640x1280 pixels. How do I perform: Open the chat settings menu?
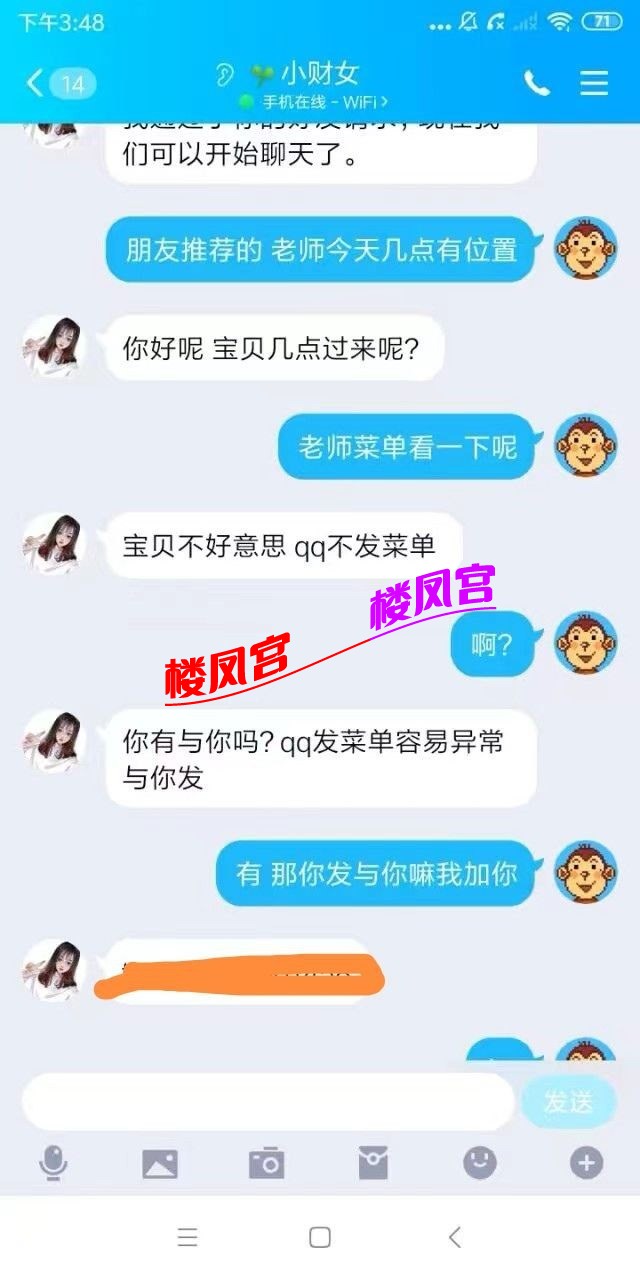click(594, 83)
